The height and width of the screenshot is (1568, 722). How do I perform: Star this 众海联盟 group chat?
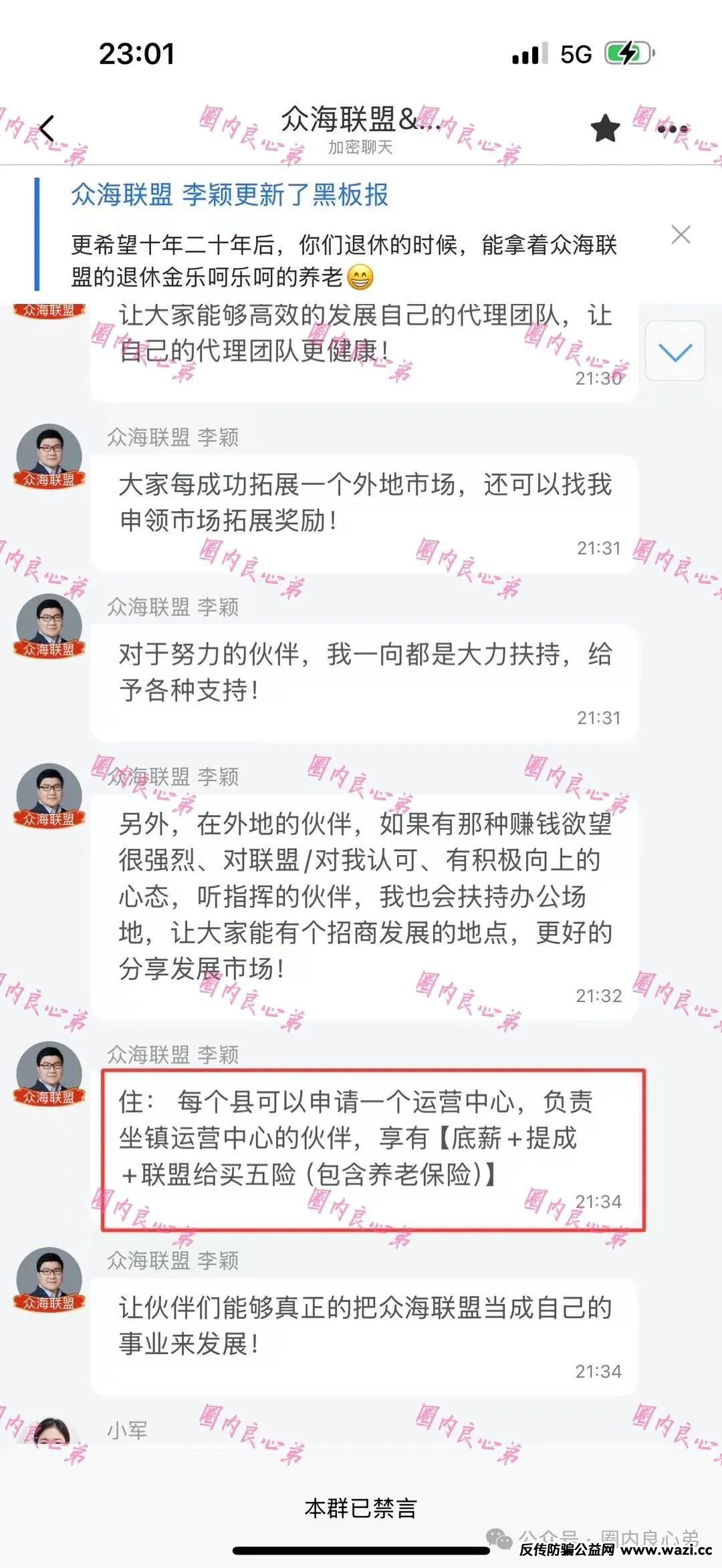pos(606,128)
